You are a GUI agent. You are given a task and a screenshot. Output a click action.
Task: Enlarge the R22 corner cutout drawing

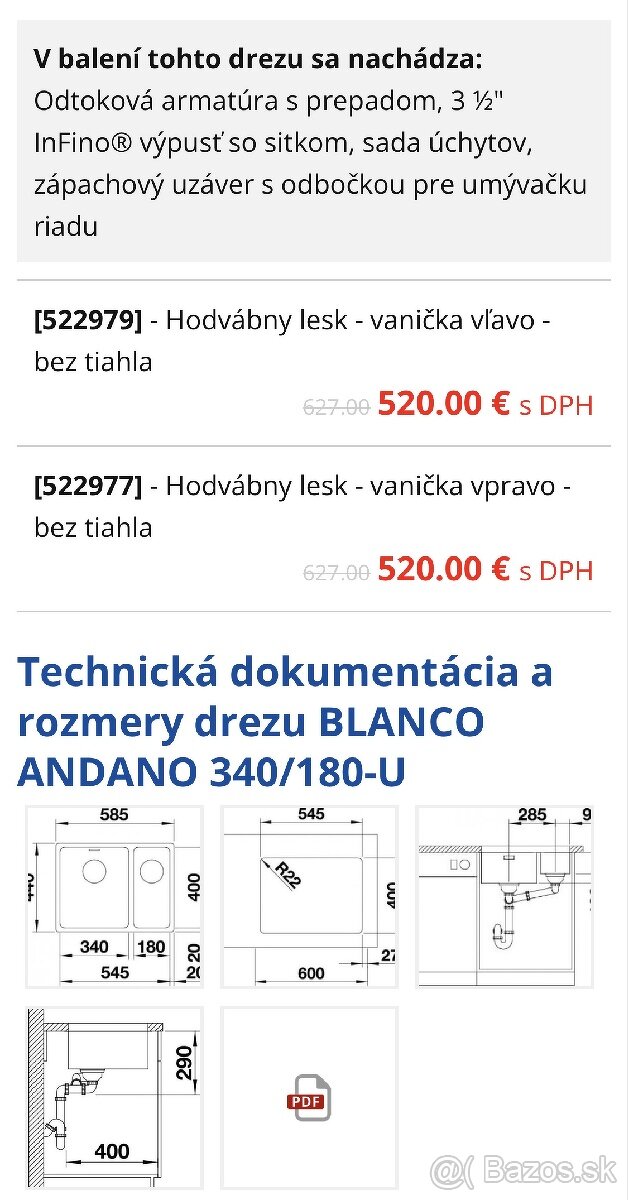click(x=309, y=896)
